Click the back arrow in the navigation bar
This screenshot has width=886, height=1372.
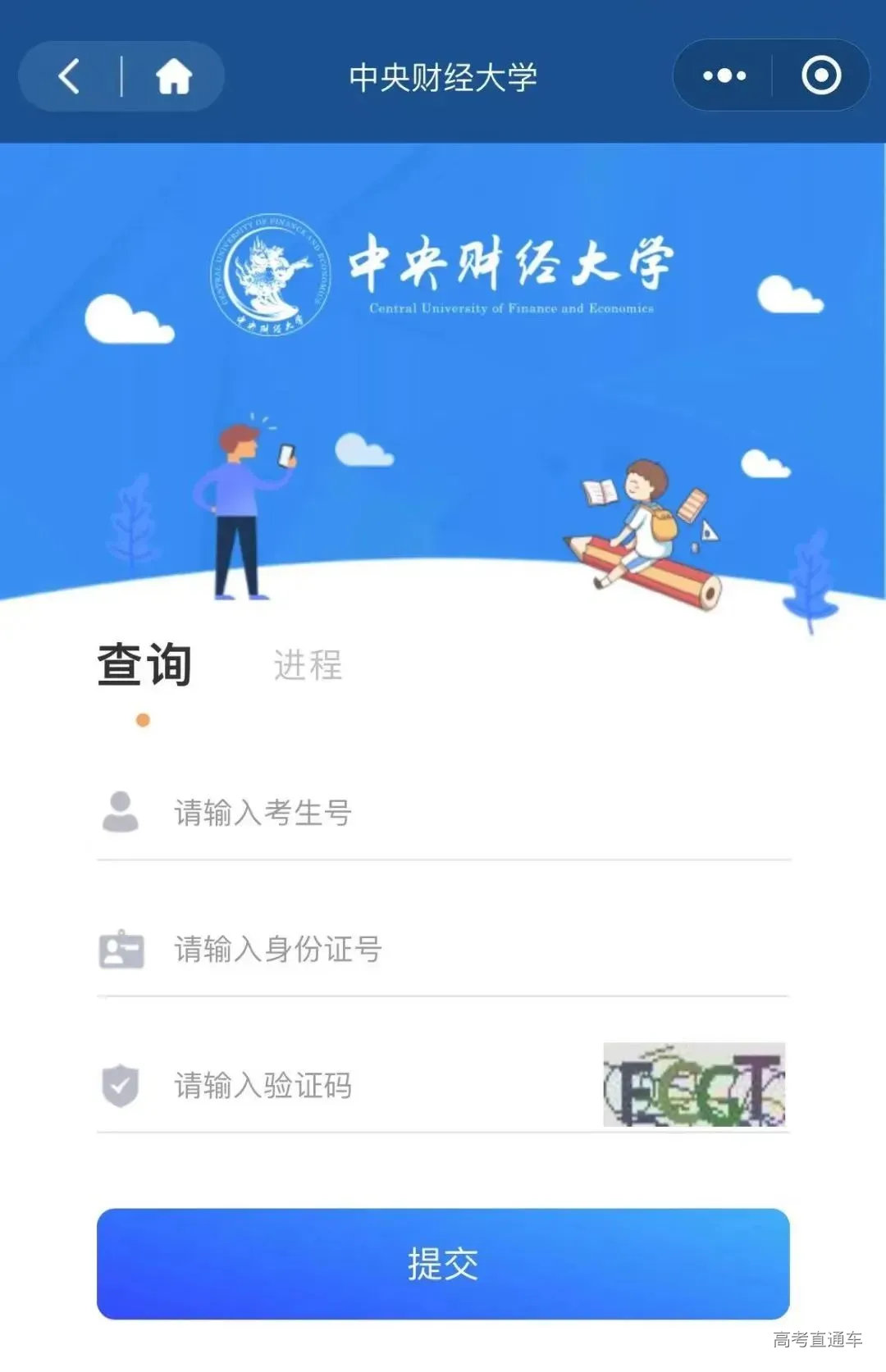[68, 76]
